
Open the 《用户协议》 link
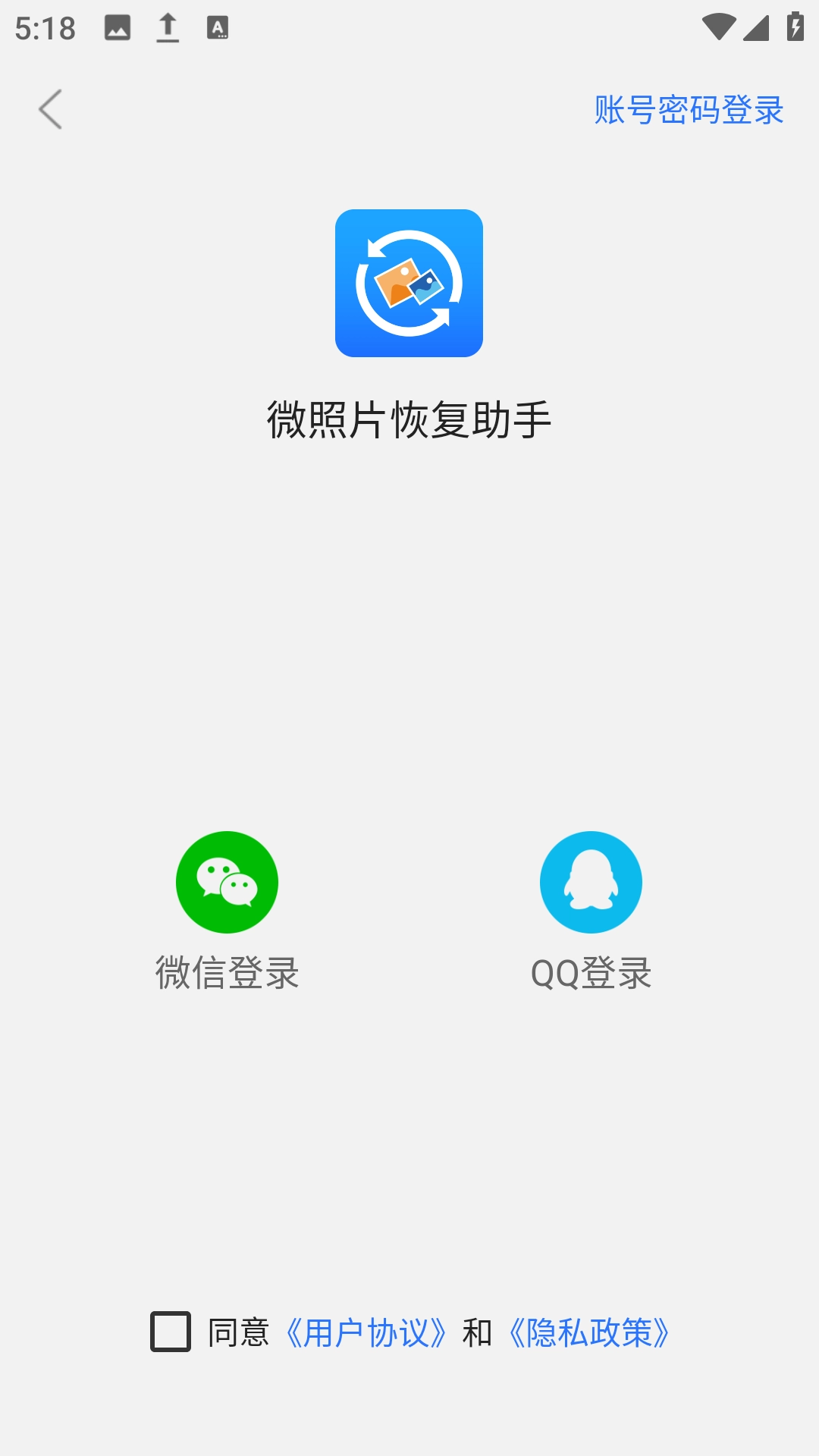[x=366, y=1332]
